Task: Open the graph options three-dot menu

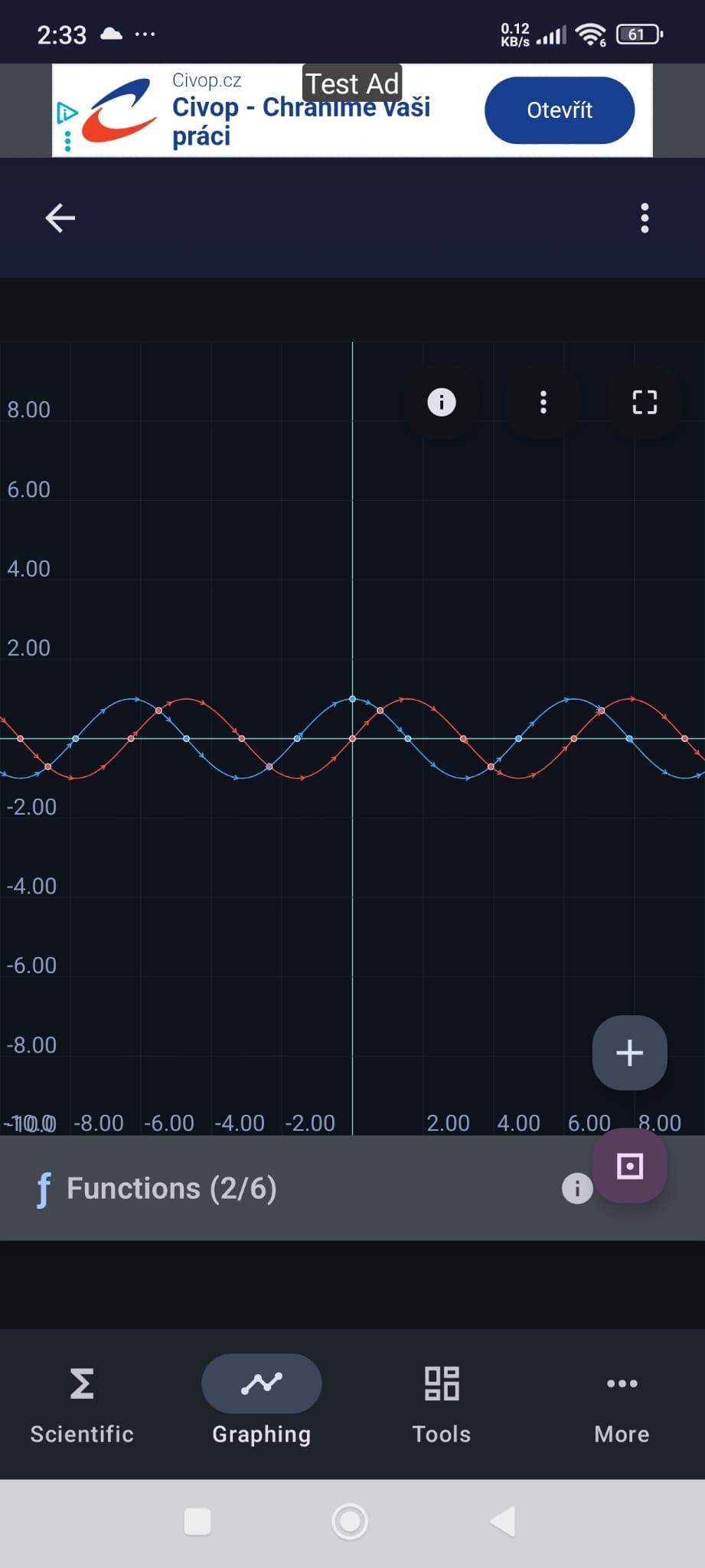Action: 543,401
